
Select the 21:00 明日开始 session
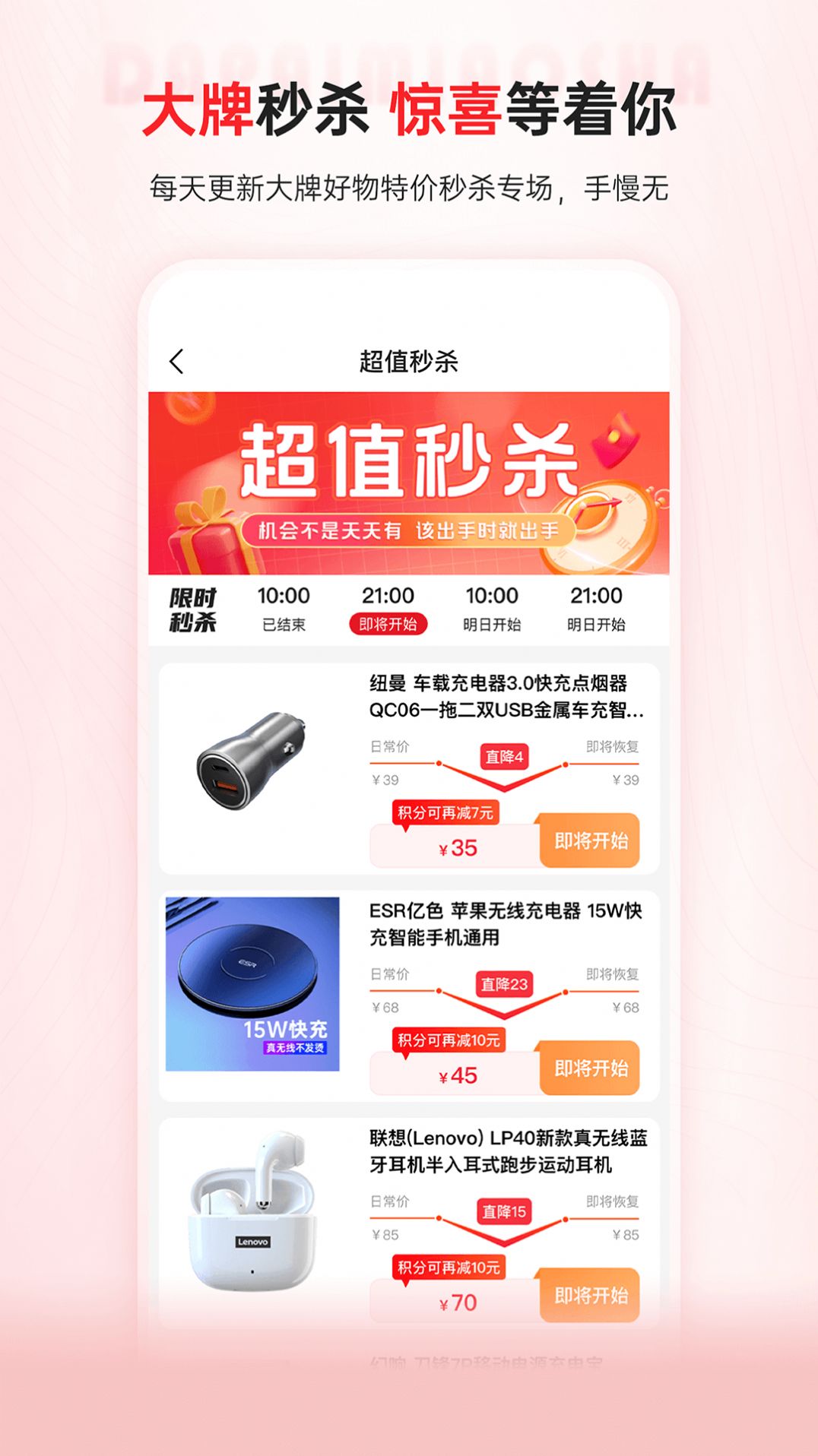click(x=598, y=608)
